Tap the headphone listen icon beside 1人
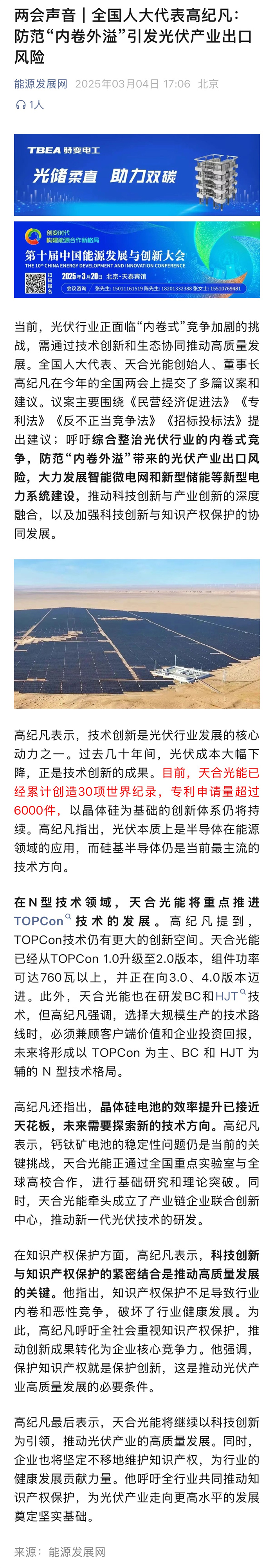Image resolution: width=274 pixels, height=1568 pixels. pos(20,105)
